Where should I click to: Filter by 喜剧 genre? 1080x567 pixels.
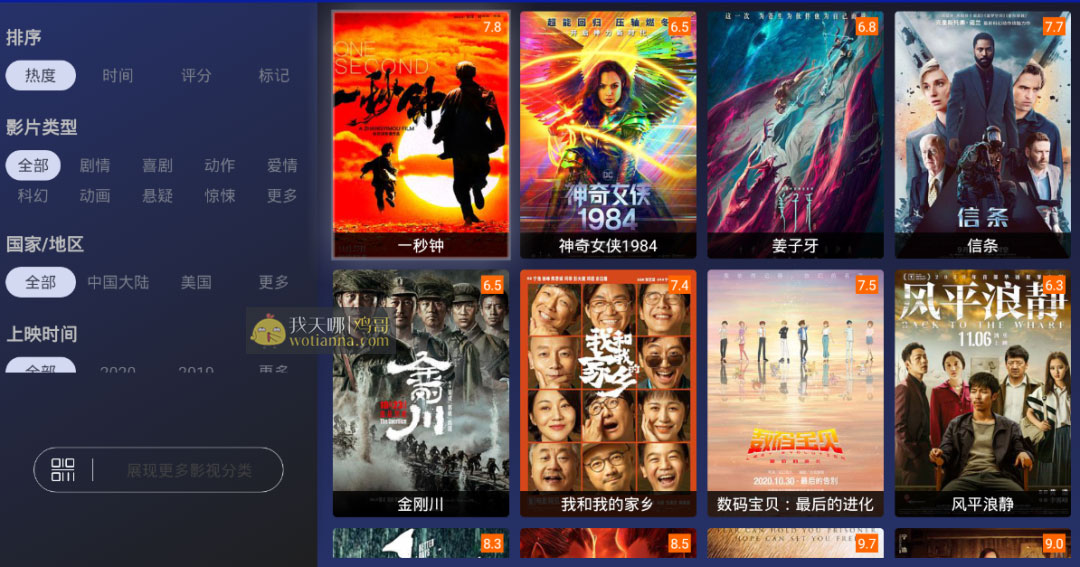point(157,166)
